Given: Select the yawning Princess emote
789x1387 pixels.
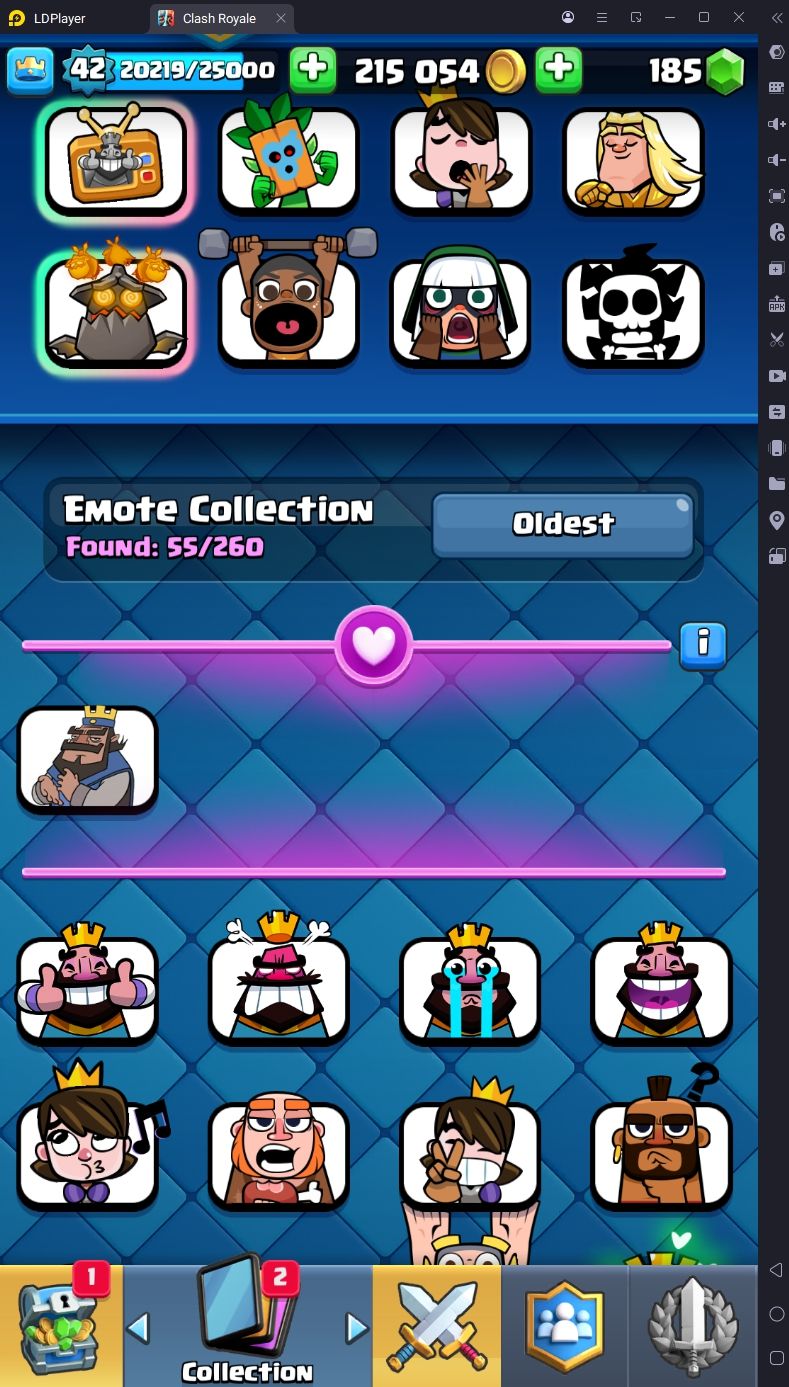Looking at the screenshot, I should click(461, 160).
